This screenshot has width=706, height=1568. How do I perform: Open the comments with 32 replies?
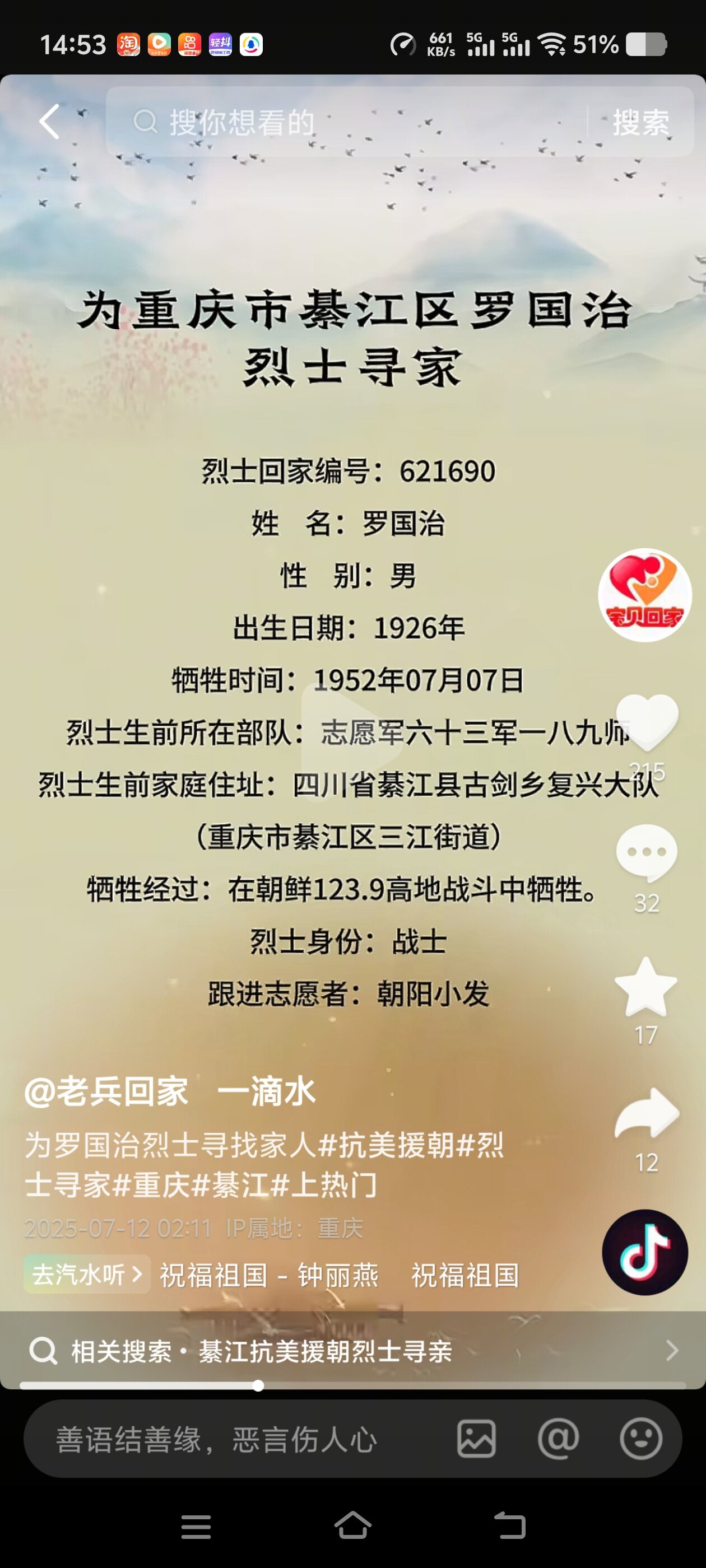click(x=646, y=852)
